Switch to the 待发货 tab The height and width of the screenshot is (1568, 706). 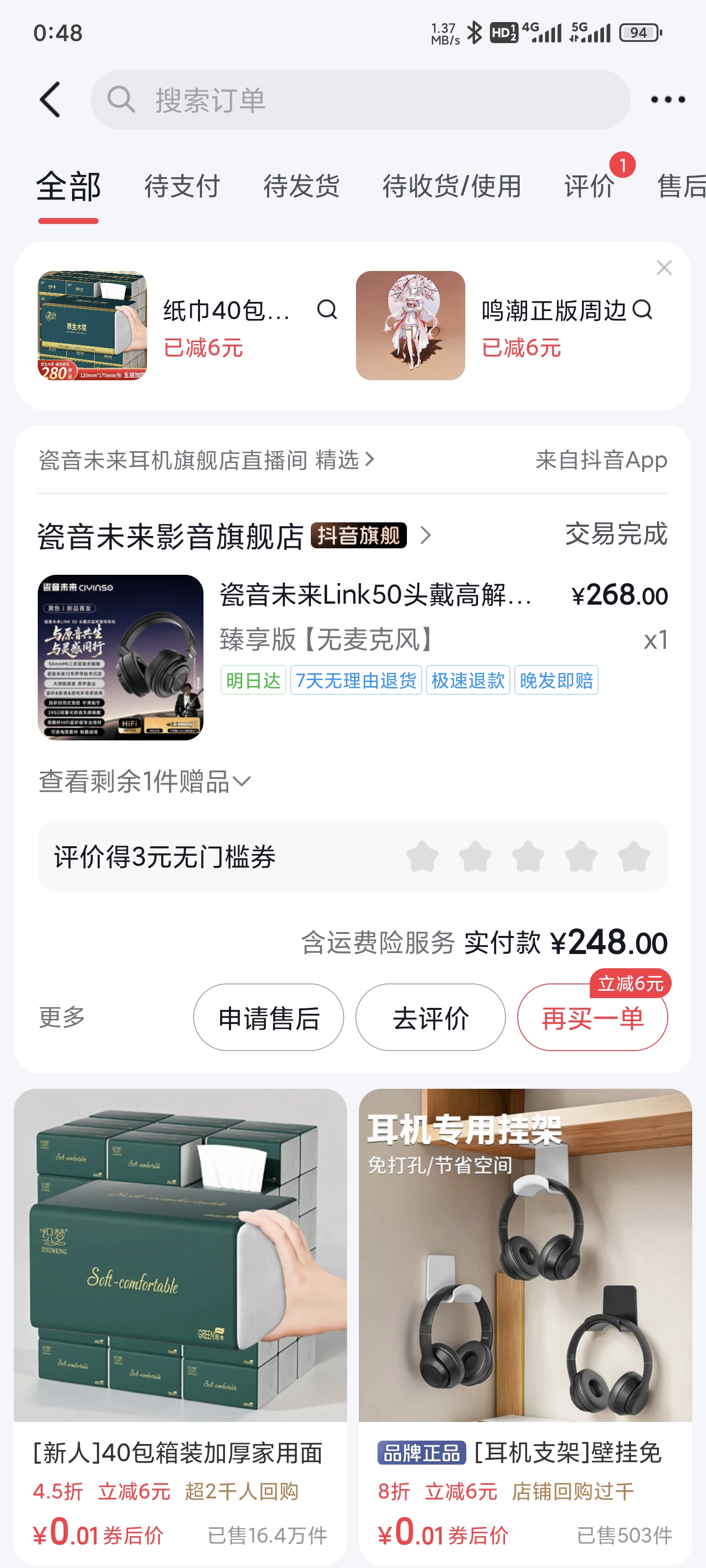click(x=301, y=186)
